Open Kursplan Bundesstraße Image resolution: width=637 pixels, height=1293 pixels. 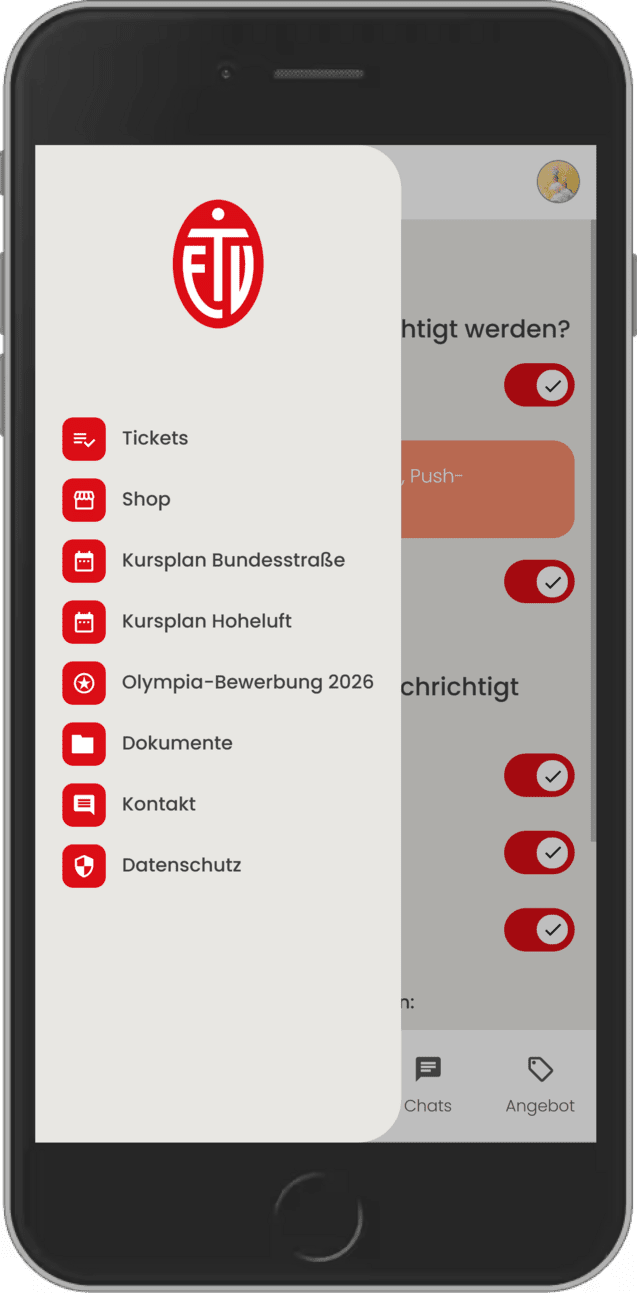pos(232,560)
